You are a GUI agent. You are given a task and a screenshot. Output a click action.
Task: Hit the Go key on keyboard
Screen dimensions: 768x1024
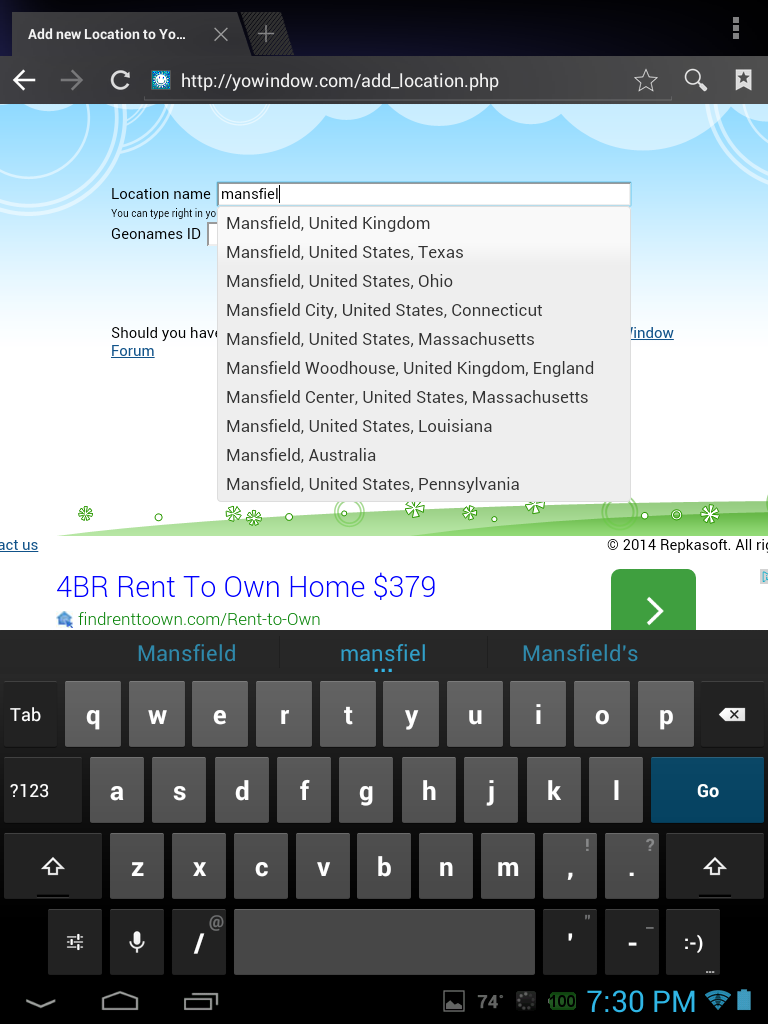pos(707,790)
